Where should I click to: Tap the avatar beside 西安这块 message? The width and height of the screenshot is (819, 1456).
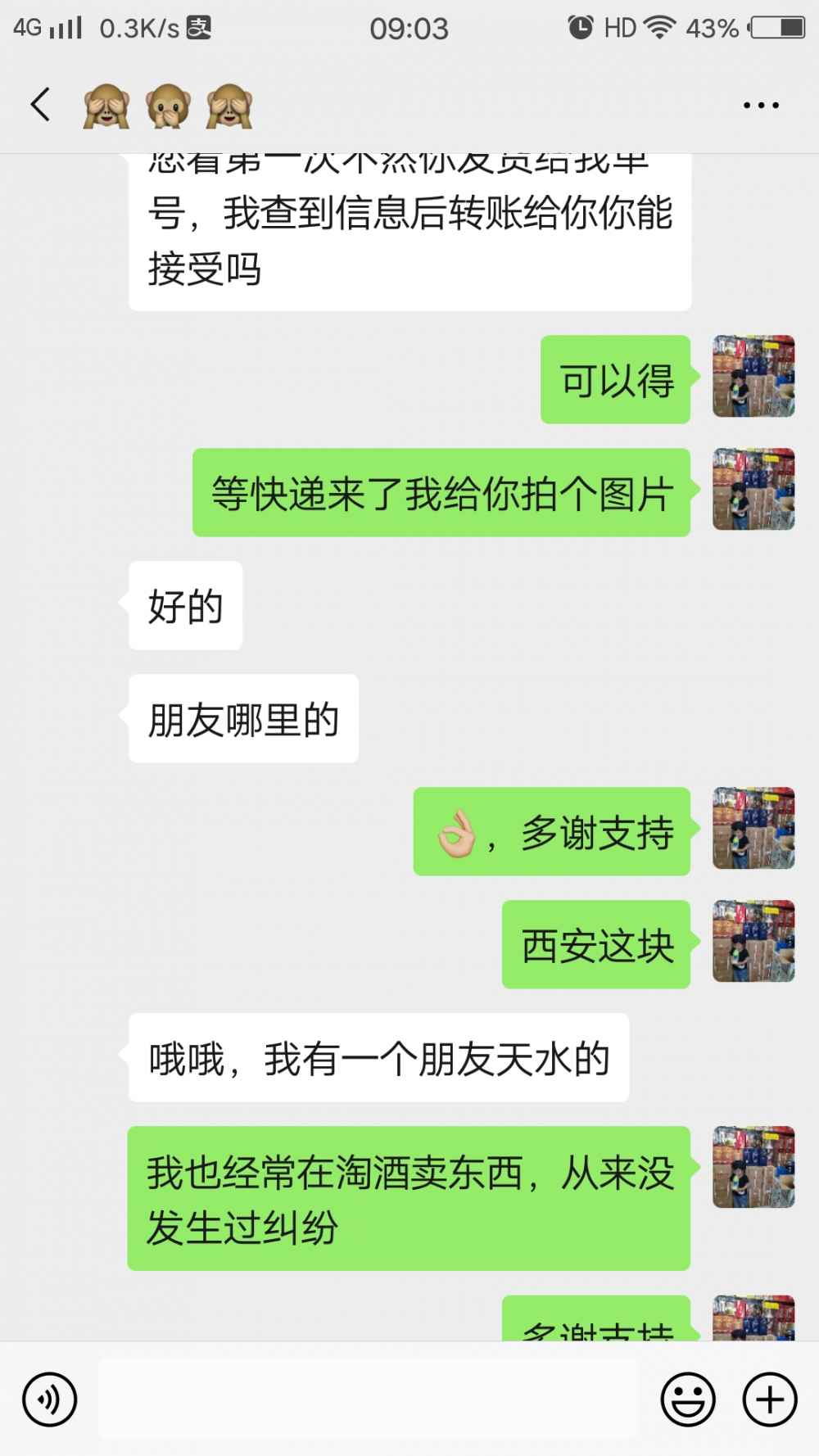tap(753, 941)
